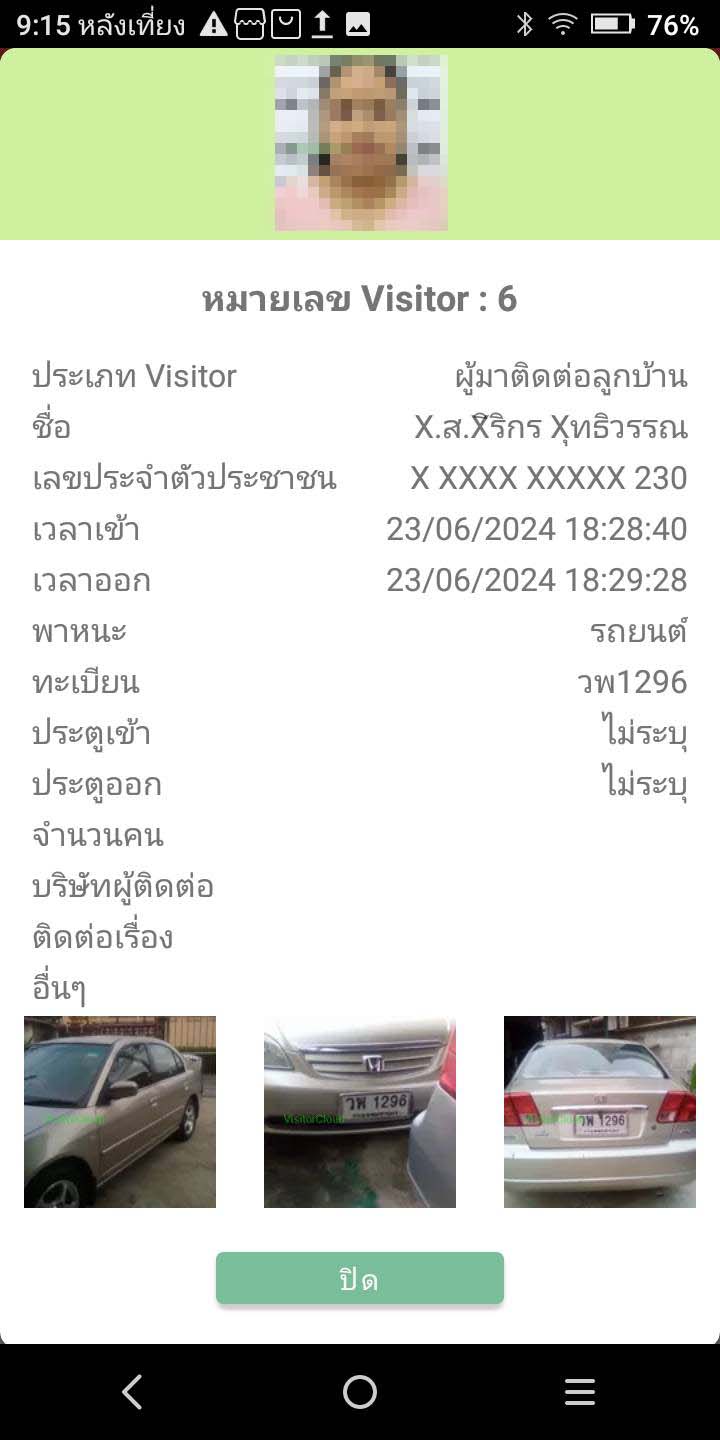720x1440 pixels.
Task: Go to the home screen
Action: pyautogui.click(x=360, y=1392)
